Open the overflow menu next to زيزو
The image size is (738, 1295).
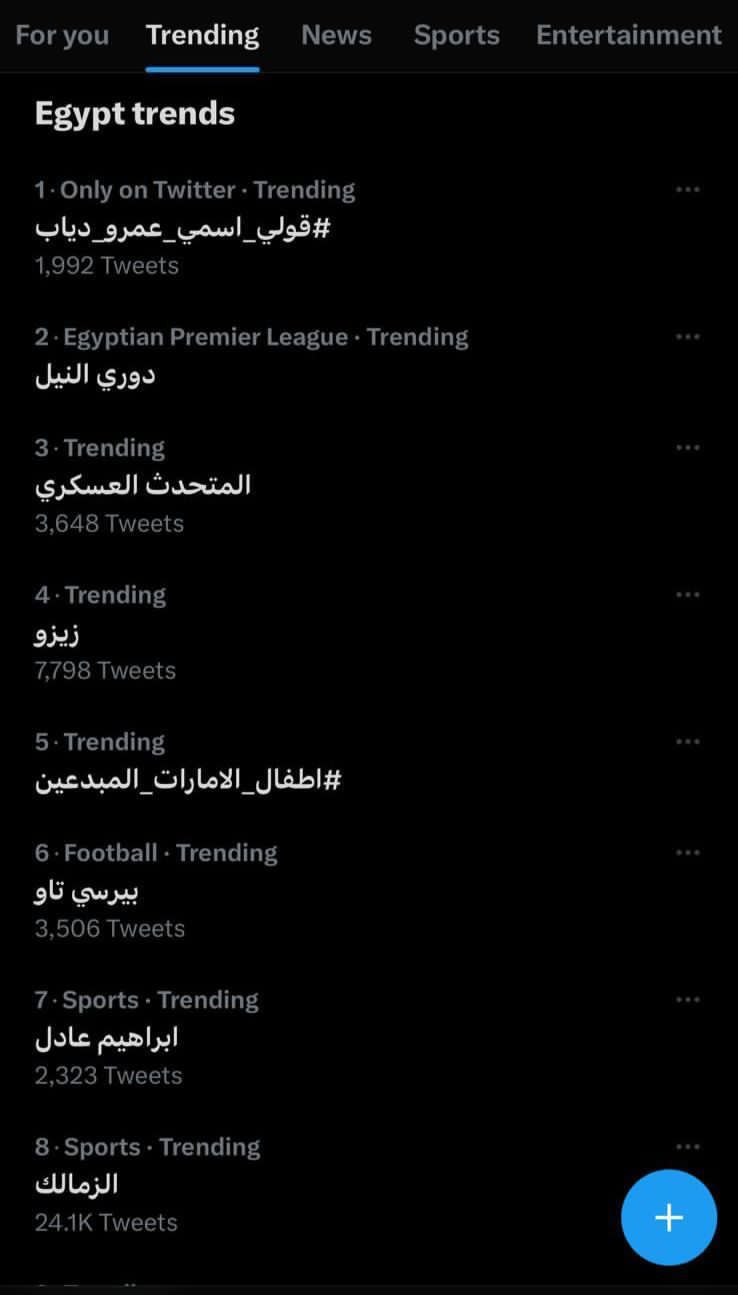pyautogui.click(x=687, y=595)
